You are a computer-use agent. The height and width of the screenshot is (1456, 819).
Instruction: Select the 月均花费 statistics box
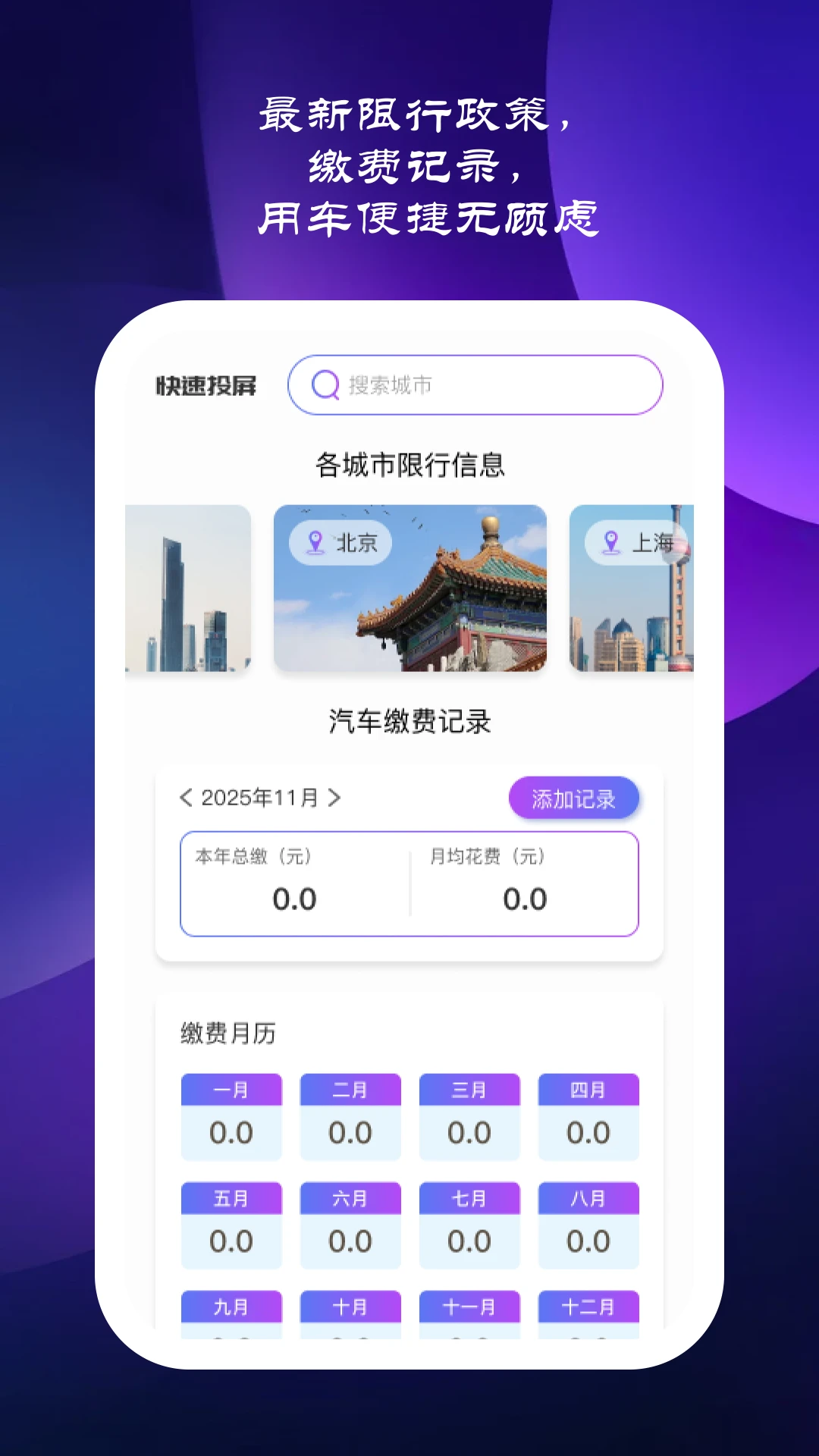point(526,881)
